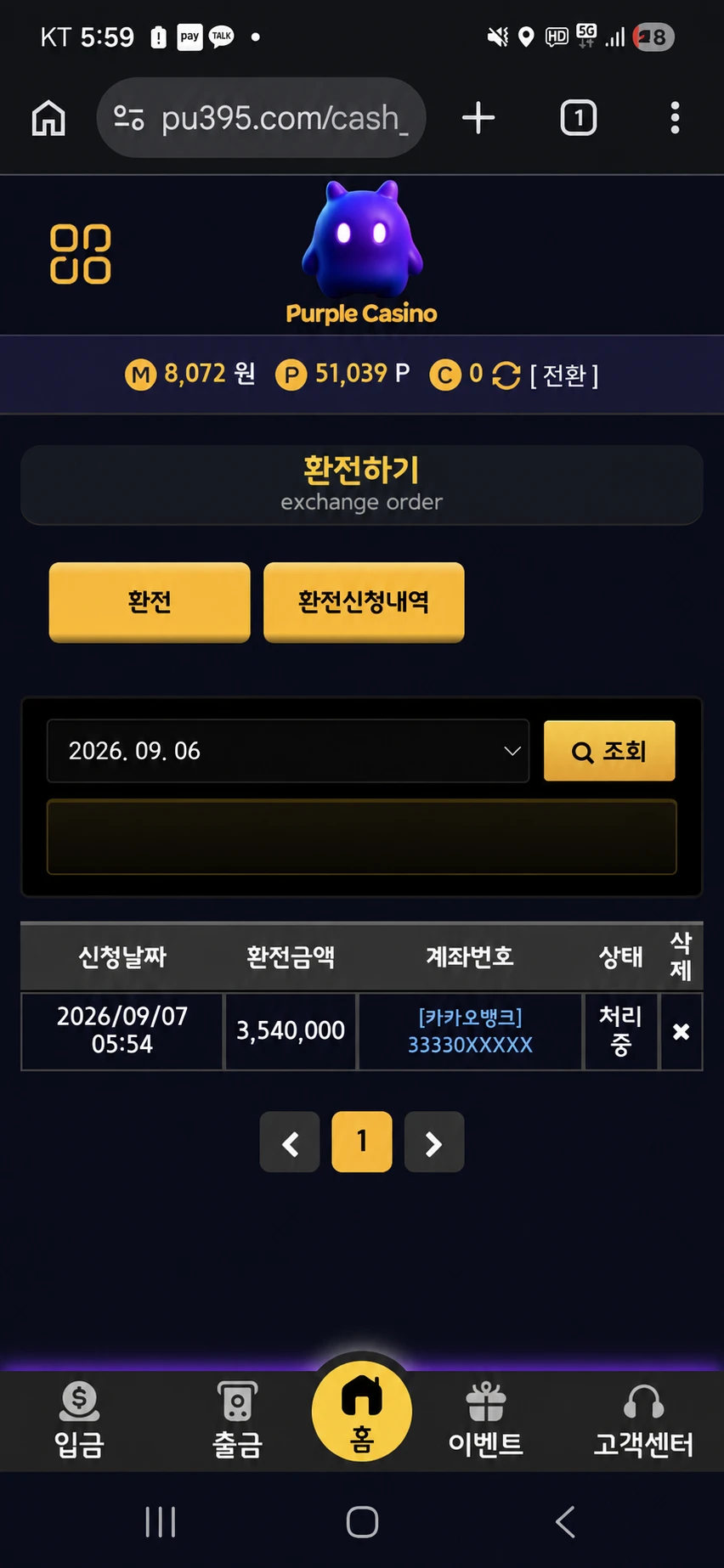The image size is (724, 1568).
Task: Open the browser home page
Action: click(x=48, y=118)
